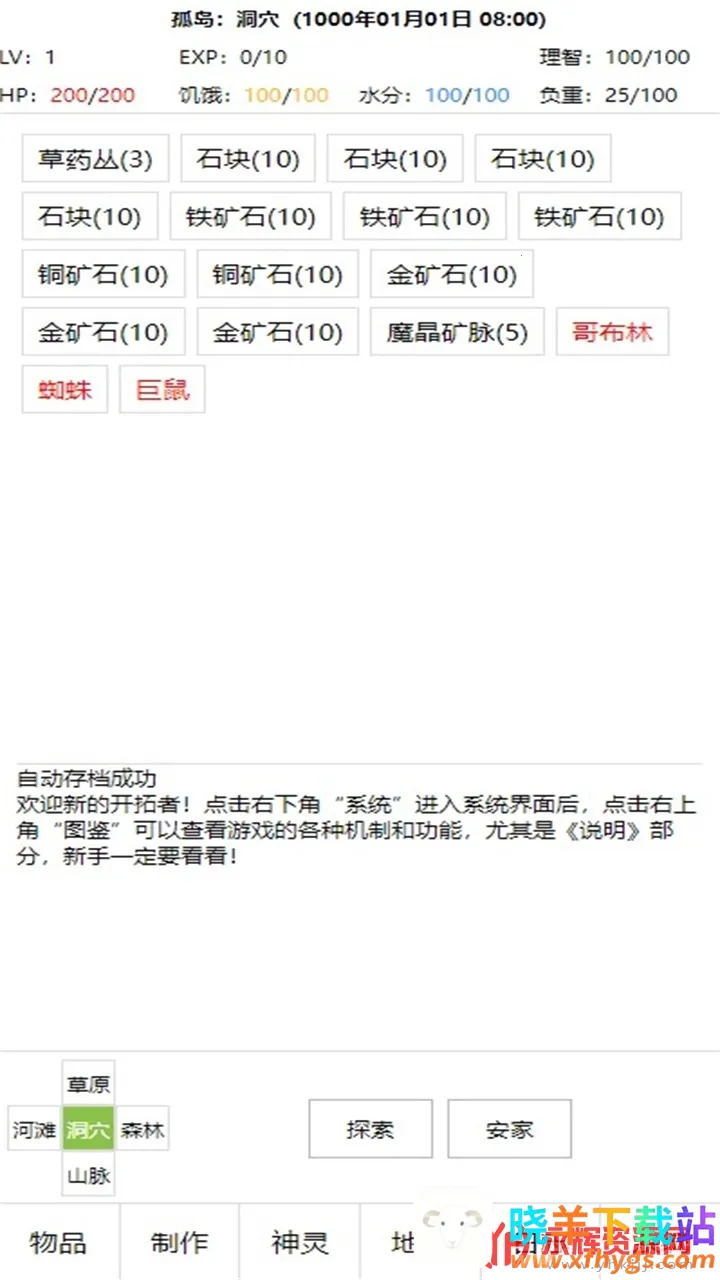720x1280 pixels.
Task: Open the 神灵 deities tab
Action: tap(299, 1243)
